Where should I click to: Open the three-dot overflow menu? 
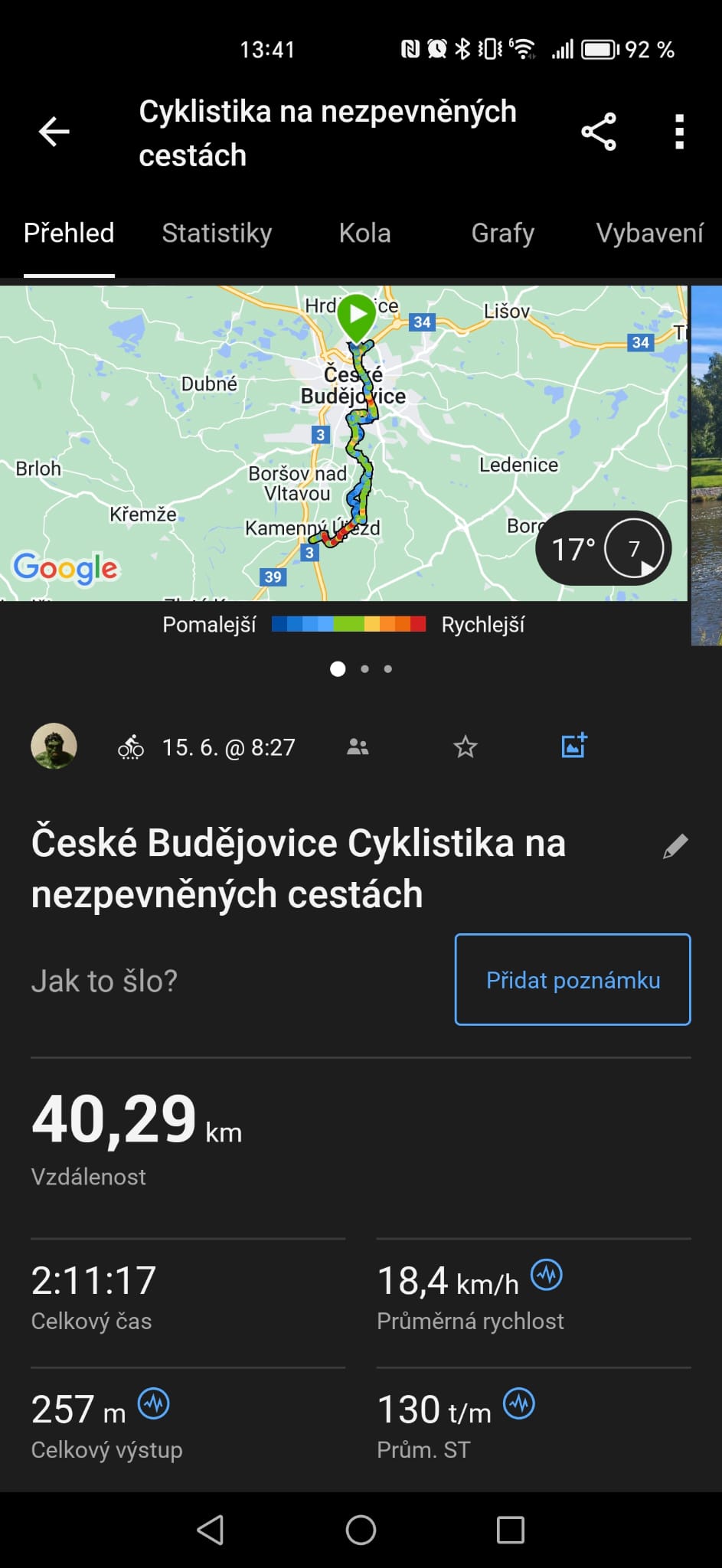[679, 132]
